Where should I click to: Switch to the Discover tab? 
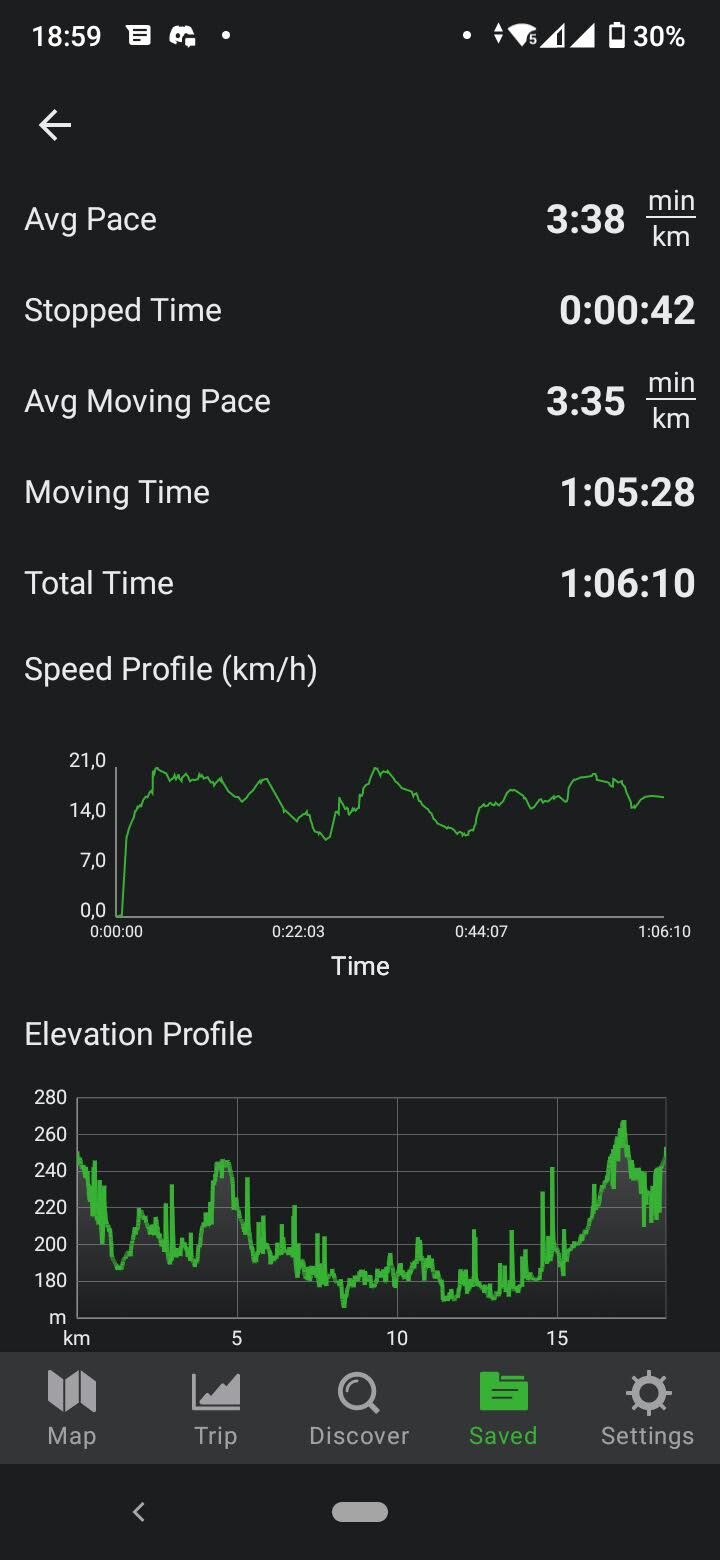[x=360, y=1408]
